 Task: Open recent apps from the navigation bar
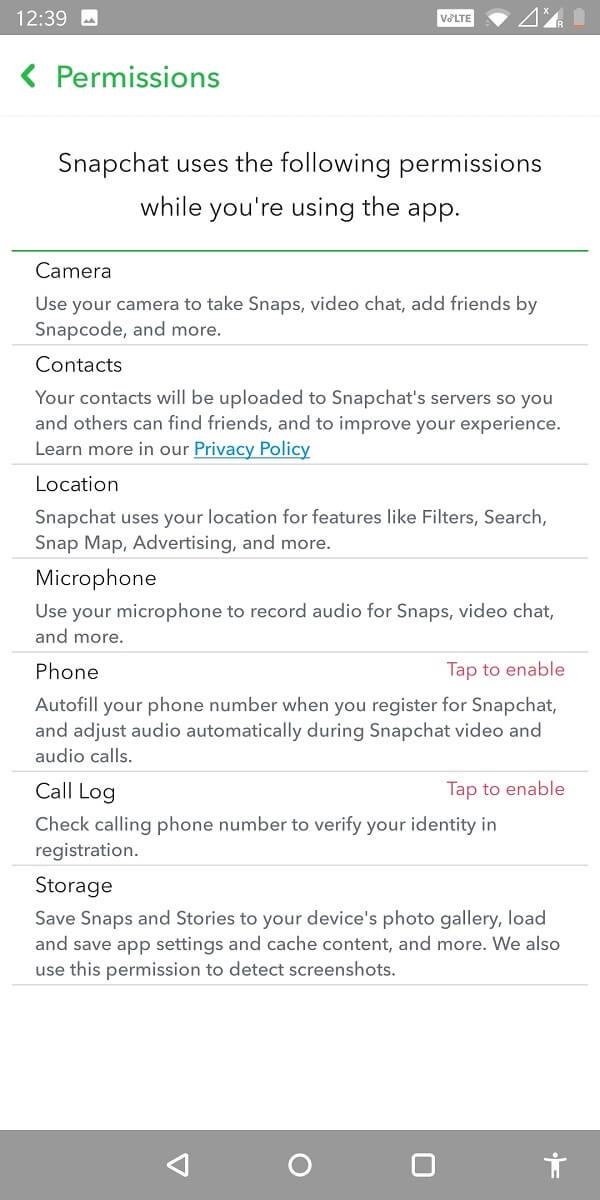tap(423, 1165)
